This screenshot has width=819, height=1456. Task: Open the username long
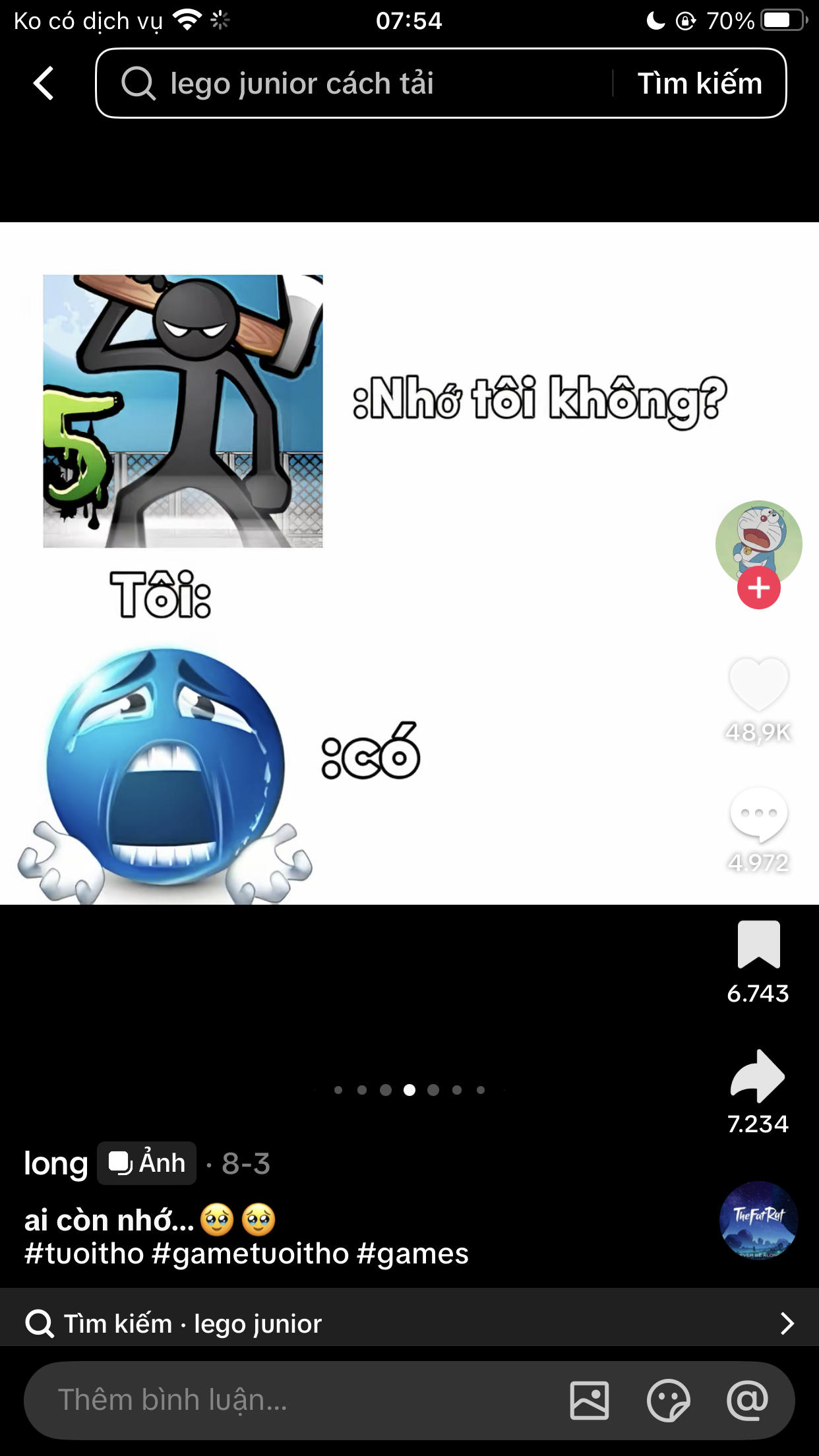[56, 1164]
